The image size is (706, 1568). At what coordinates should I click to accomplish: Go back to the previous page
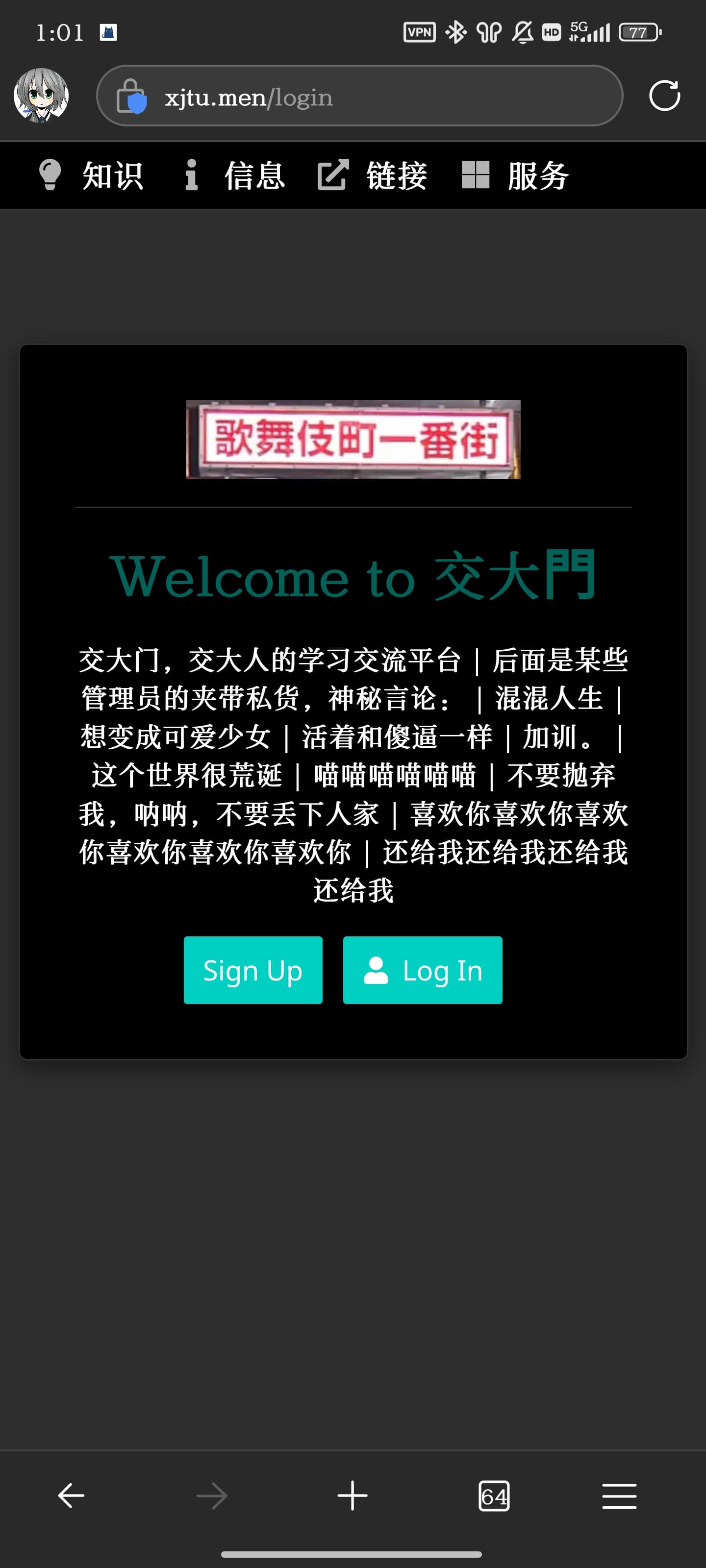(x=71, y=1495)
